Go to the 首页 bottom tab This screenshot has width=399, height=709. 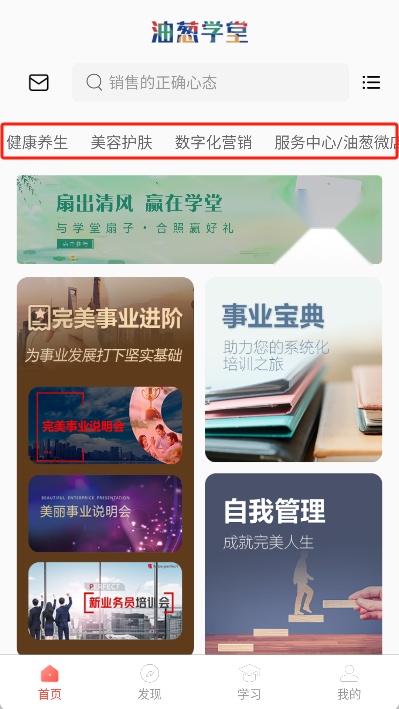50,682
